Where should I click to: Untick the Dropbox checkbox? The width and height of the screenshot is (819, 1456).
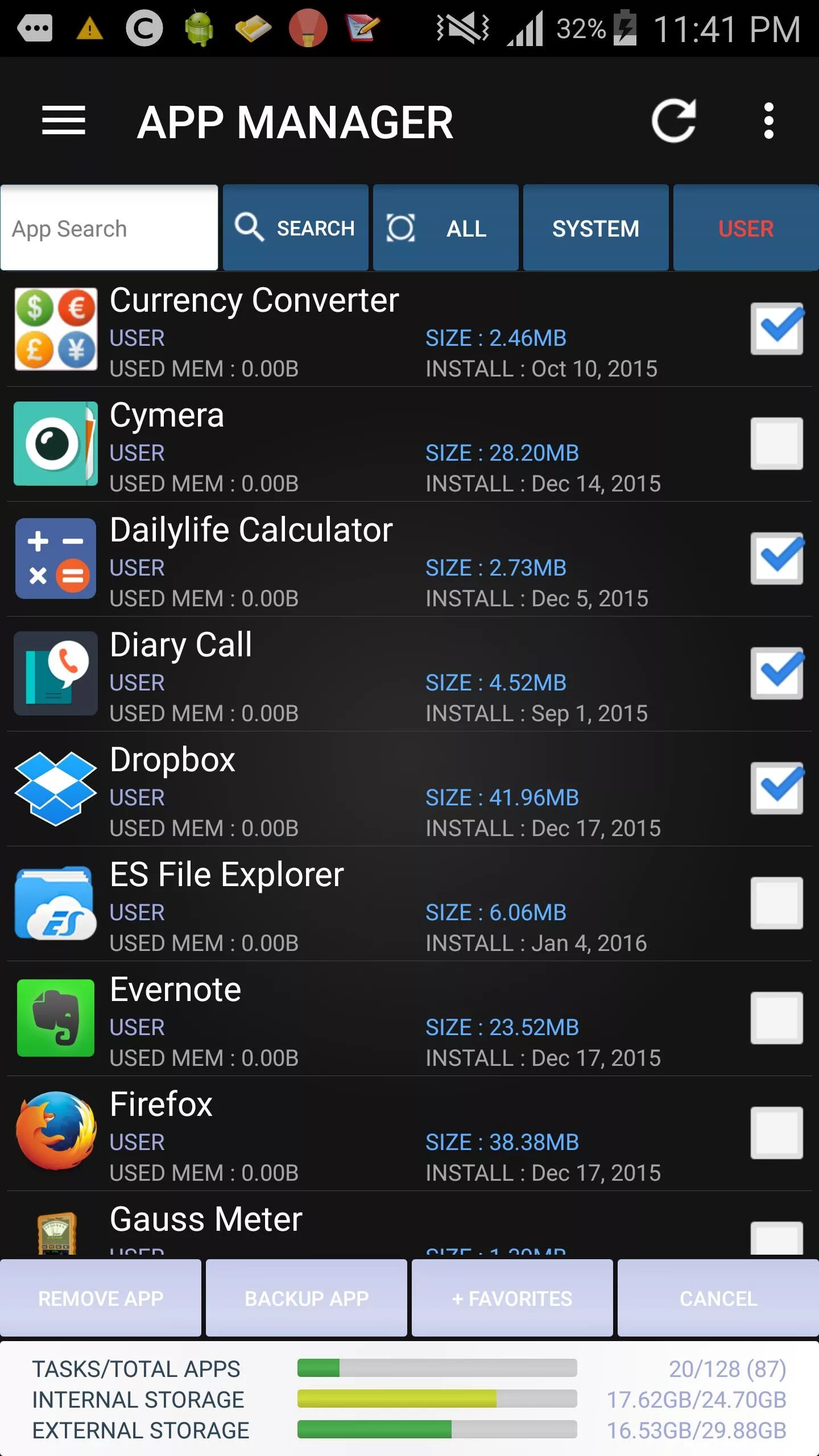(x=777, y=788)
